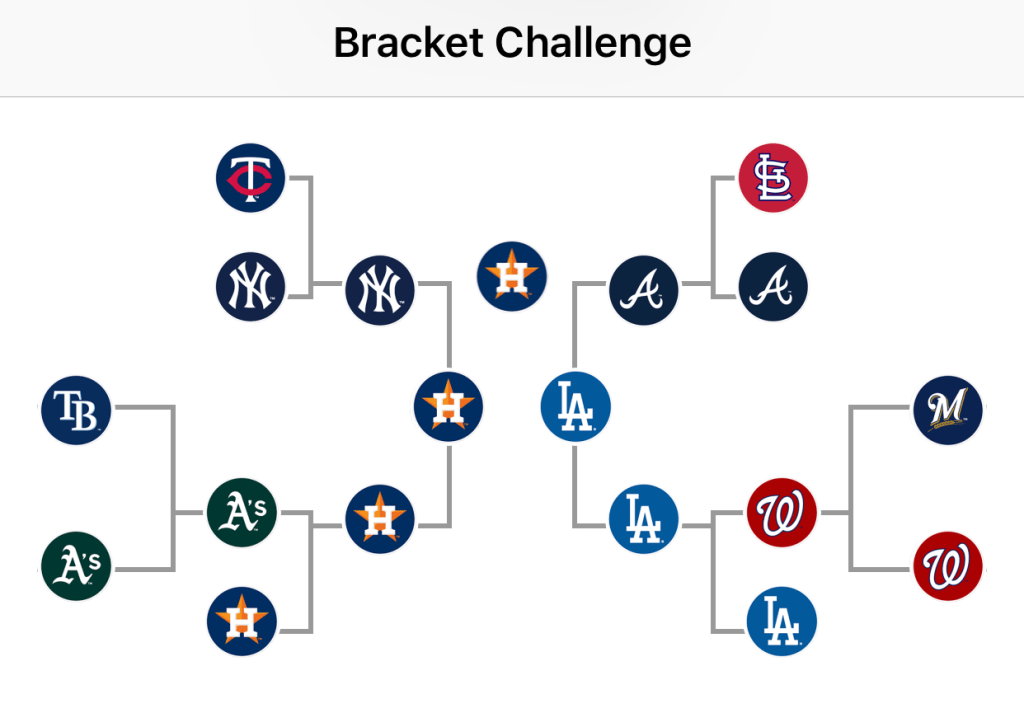The height and width of the screenshot is (713, 1024).
Task: Choose the Cardinals team logo
Action: [x=773, y=178]
